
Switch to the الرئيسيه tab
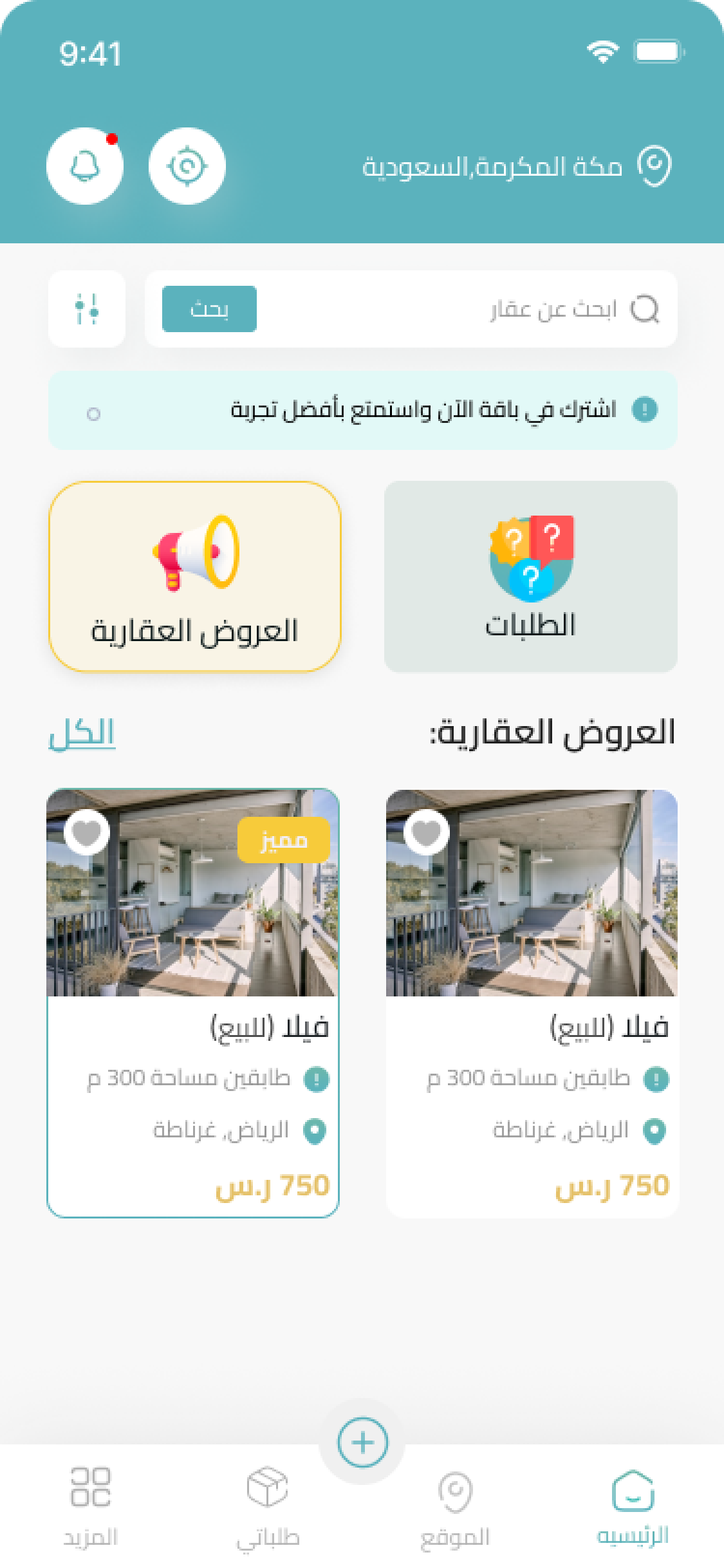tap(633, 1506)
